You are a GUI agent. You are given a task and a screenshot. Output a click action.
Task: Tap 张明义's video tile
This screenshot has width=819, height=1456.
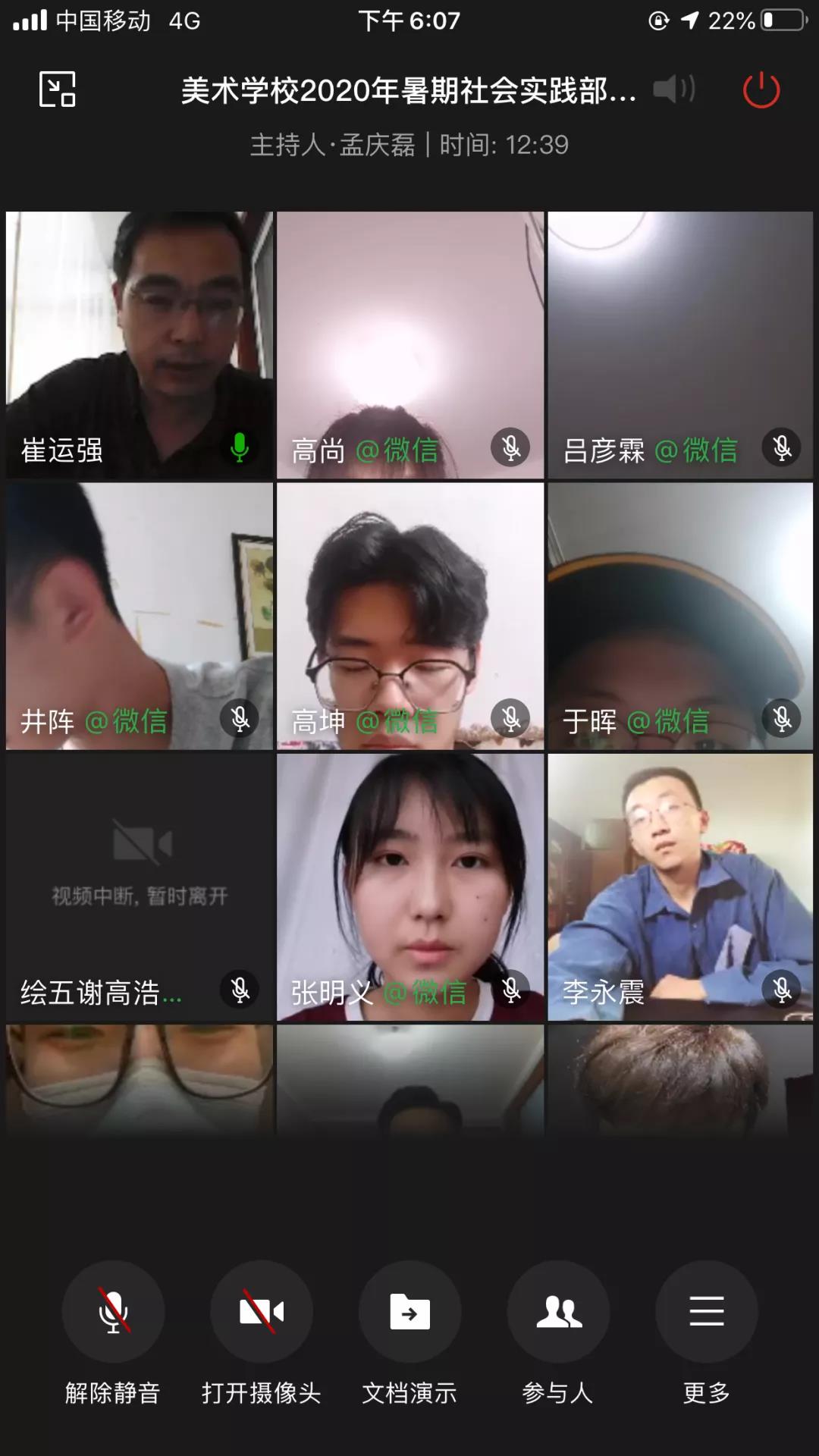point(410,886)
